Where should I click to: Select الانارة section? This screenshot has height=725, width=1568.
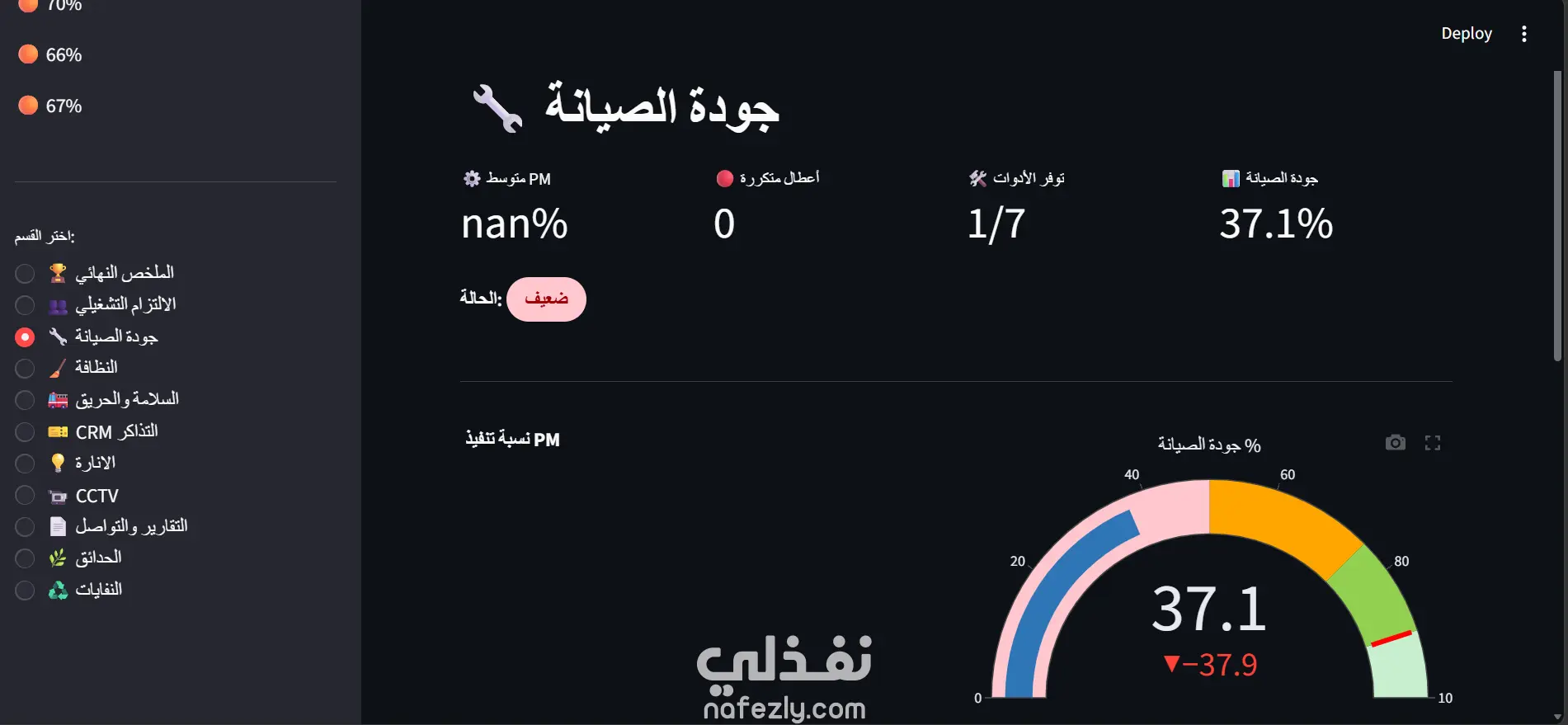tap(26, 464)
